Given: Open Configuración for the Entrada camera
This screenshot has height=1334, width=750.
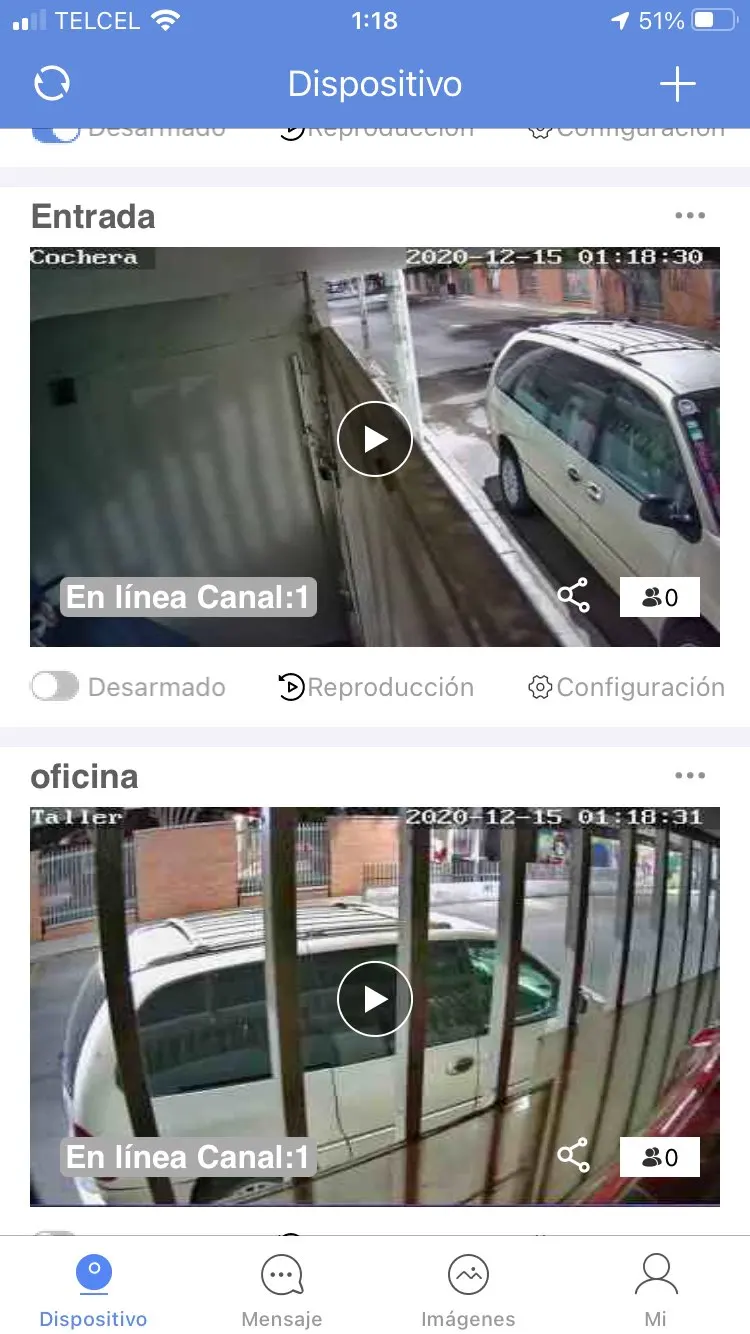Looking at the screenshot, I should 626,687.
